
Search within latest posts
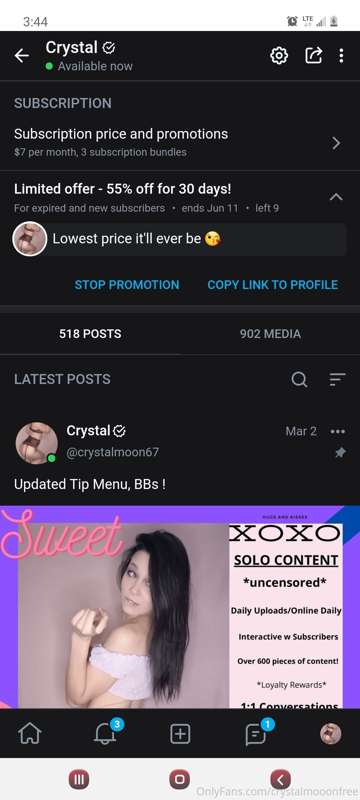click(x=299, y=379)
